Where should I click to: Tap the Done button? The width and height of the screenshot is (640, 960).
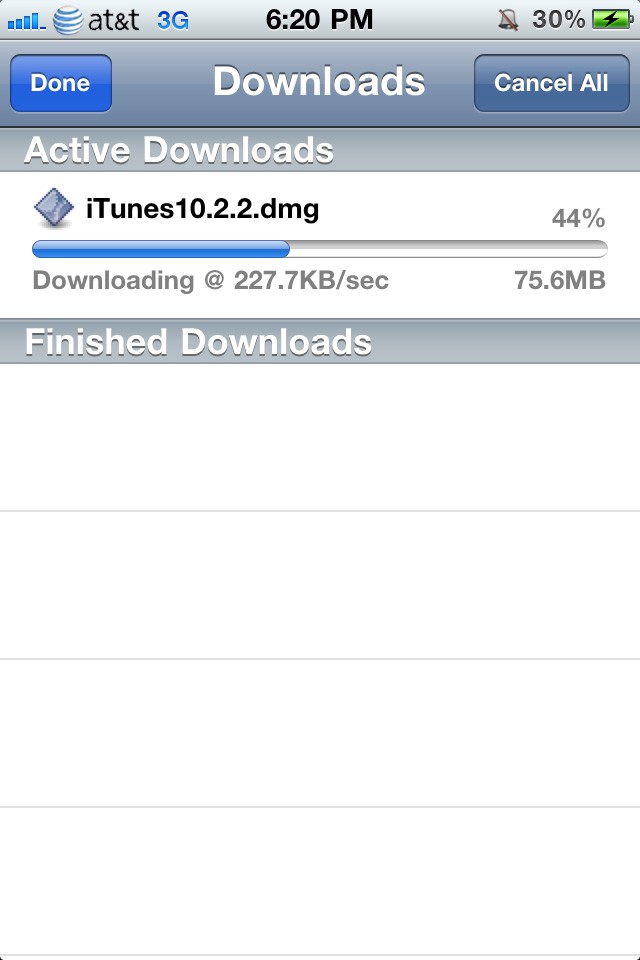coord(60,83)
